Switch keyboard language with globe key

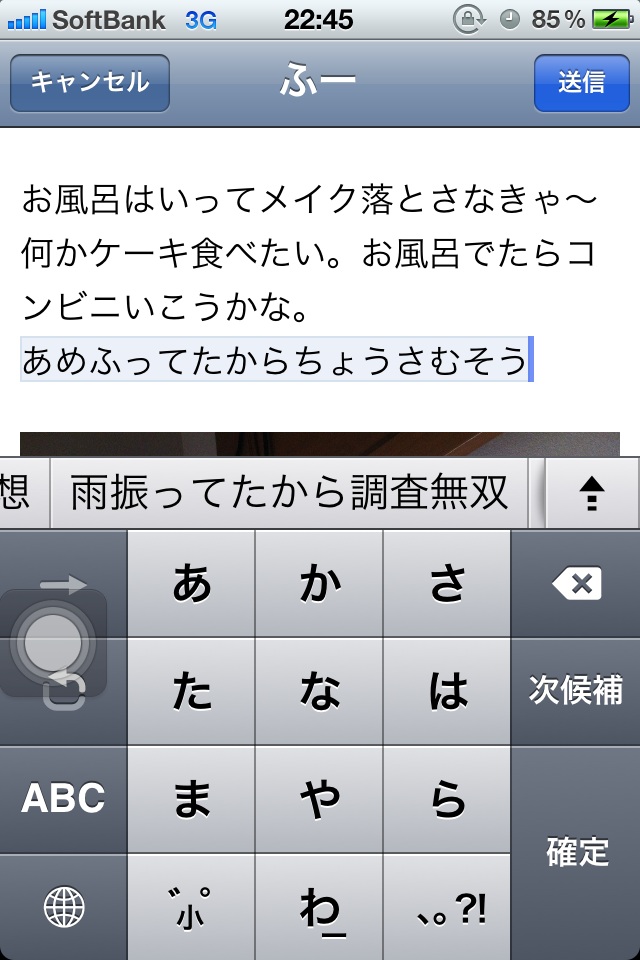(x=63, y=907)
